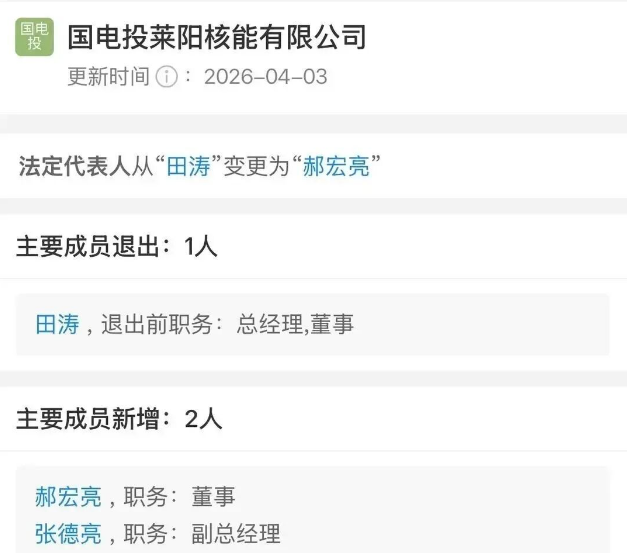View 张德亮 the new 副总经理
Viewport: 627px width, 553px height.
coord(68,533)
